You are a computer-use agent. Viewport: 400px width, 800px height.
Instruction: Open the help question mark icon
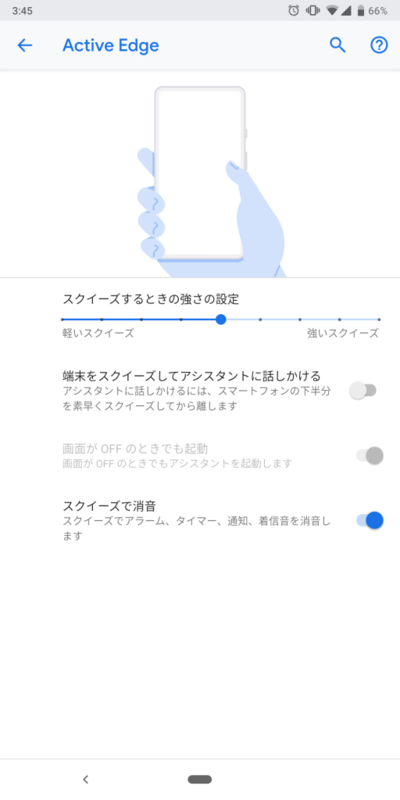[x=379, y=45]
